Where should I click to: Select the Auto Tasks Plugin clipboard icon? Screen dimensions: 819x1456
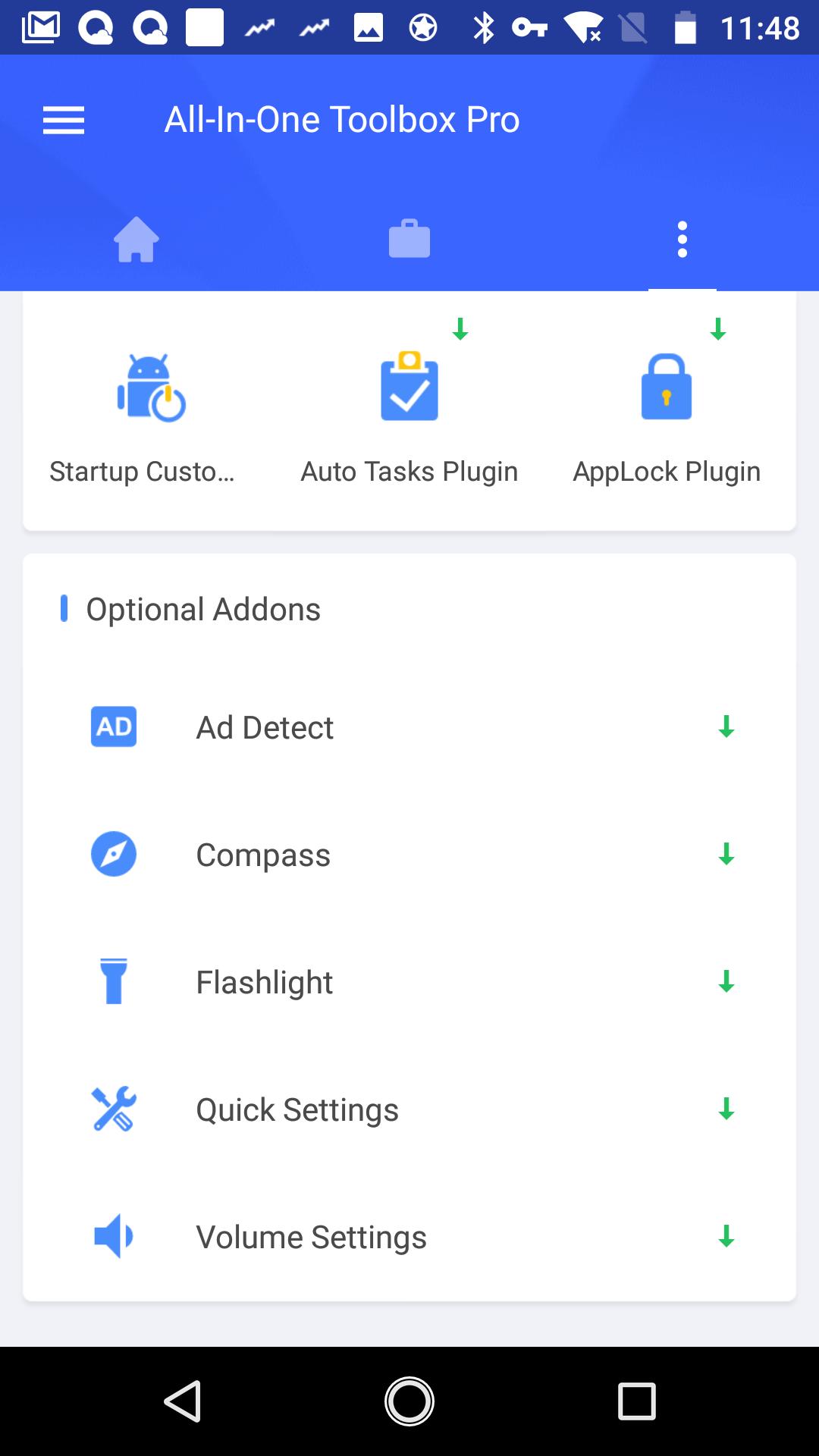click(409, 387)
